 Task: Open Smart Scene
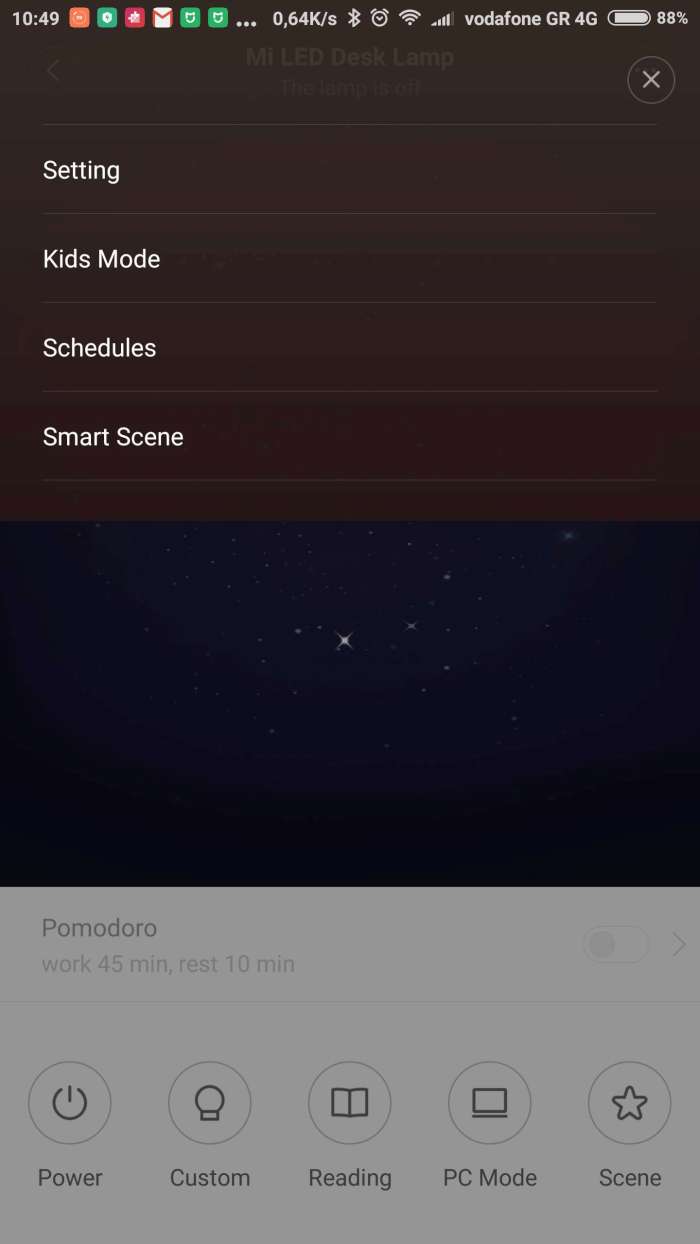(113, 437)
